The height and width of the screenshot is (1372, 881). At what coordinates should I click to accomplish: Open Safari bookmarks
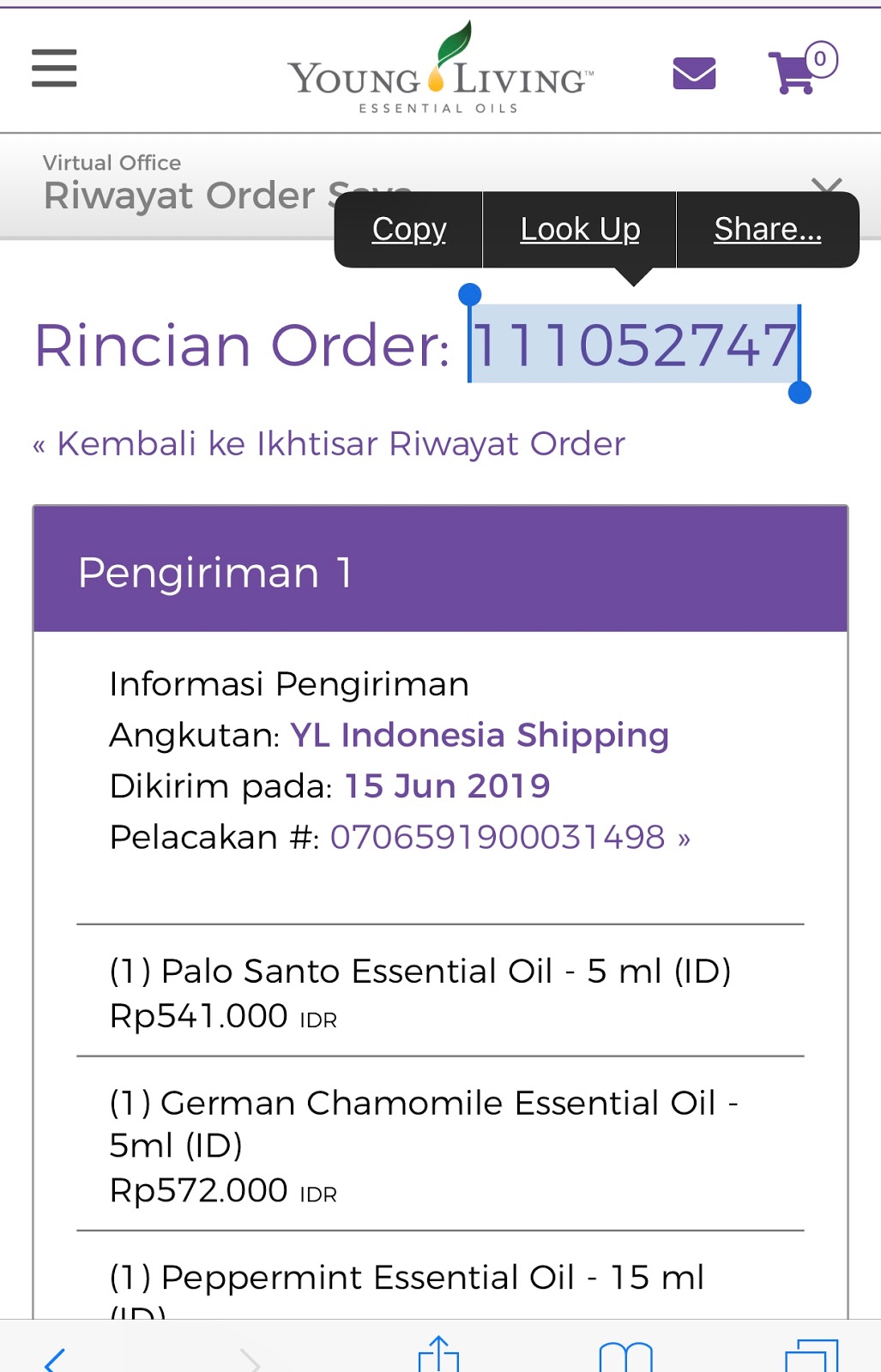click(x=625, y=1357)
